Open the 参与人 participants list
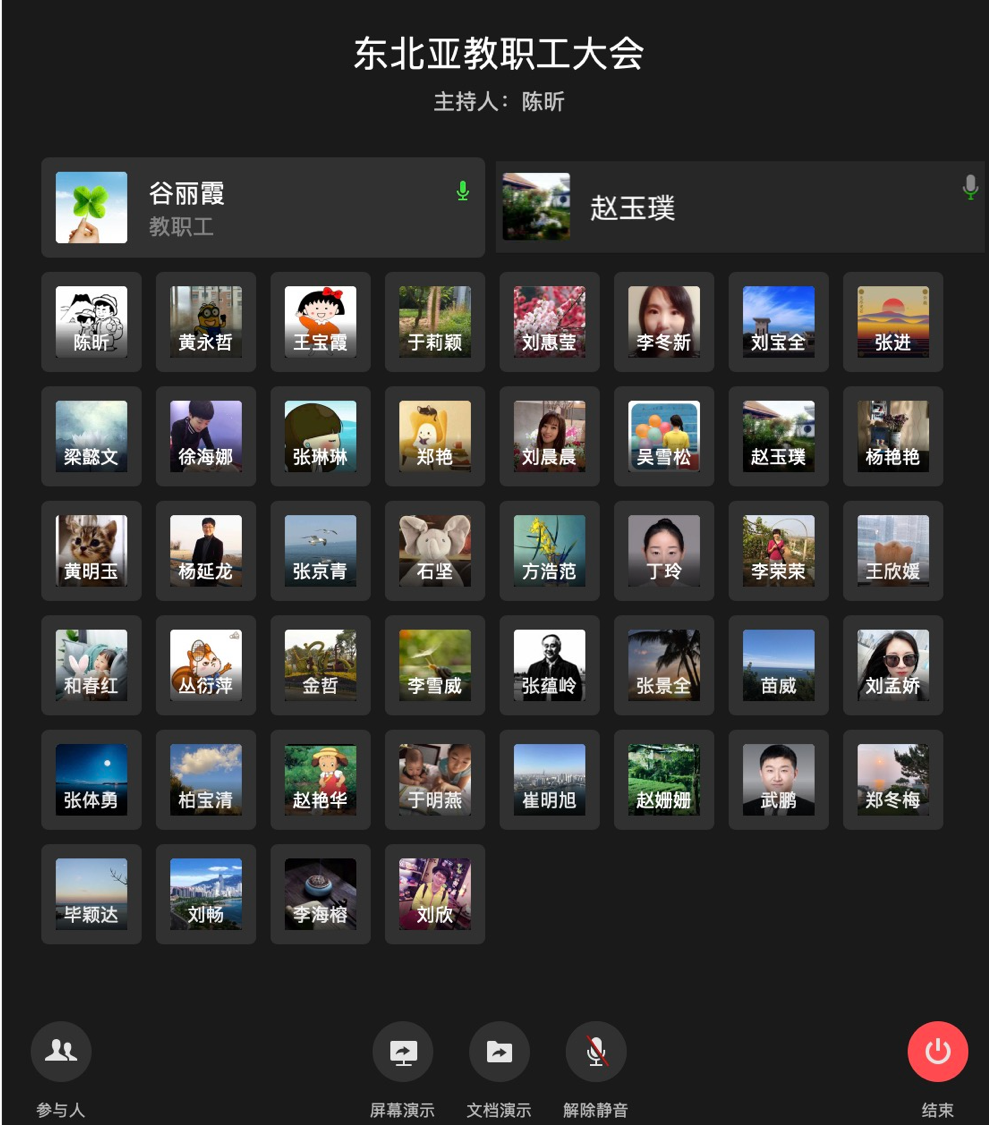Screen dimensions: 989x1125 pyautogui.click(x=61, y=1051)
